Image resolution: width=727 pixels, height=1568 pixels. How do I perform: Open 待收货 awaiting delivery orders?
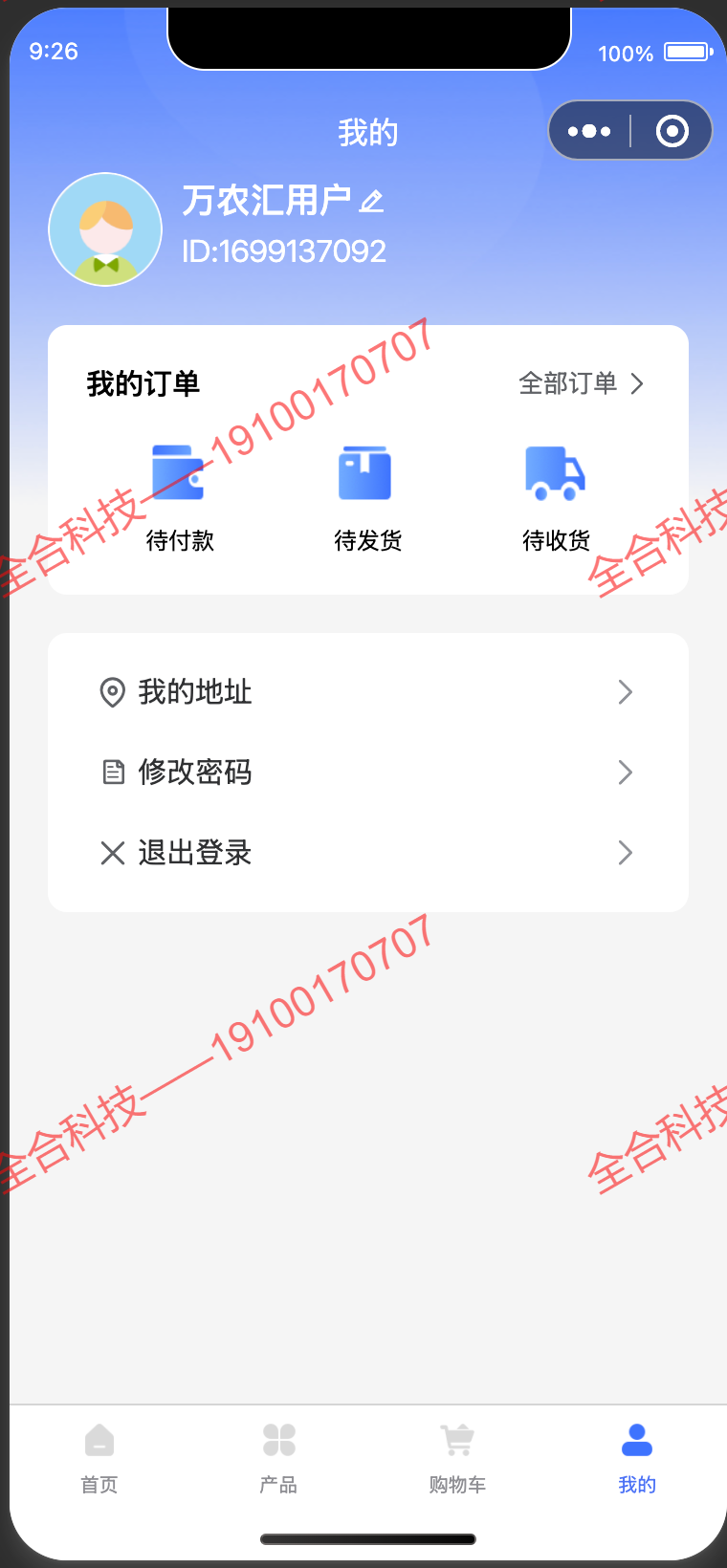click(556, 497)
